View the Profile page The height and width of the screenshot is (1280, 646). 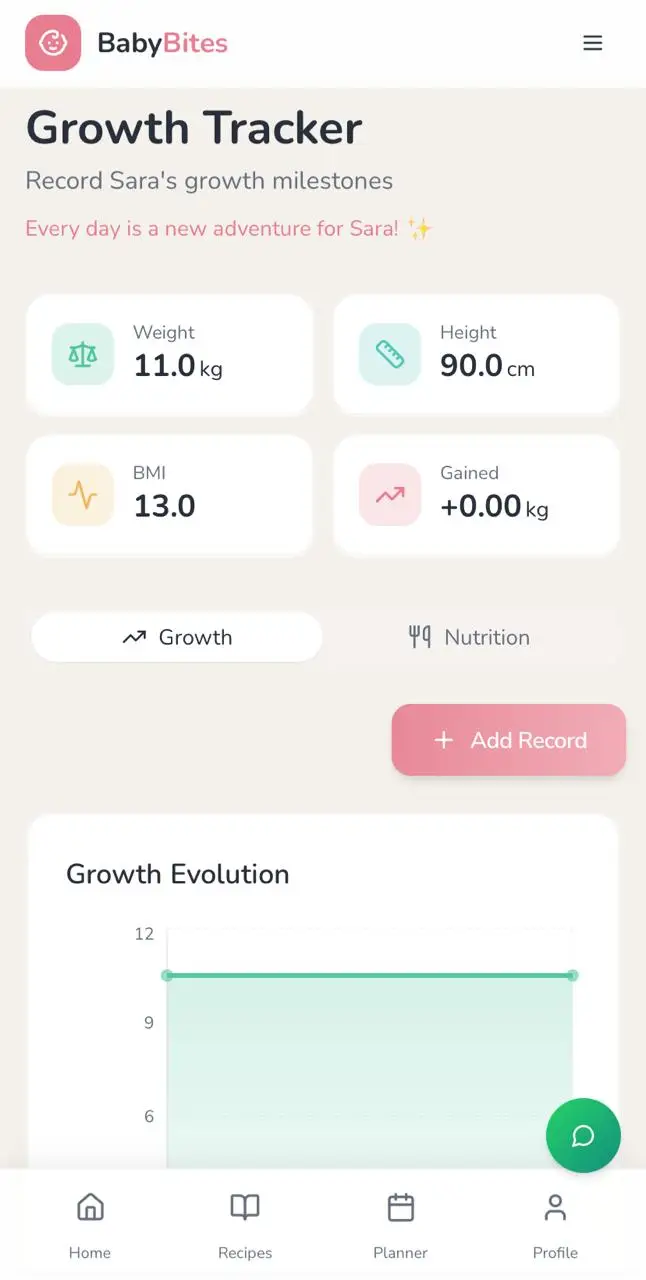[555, 1225]
